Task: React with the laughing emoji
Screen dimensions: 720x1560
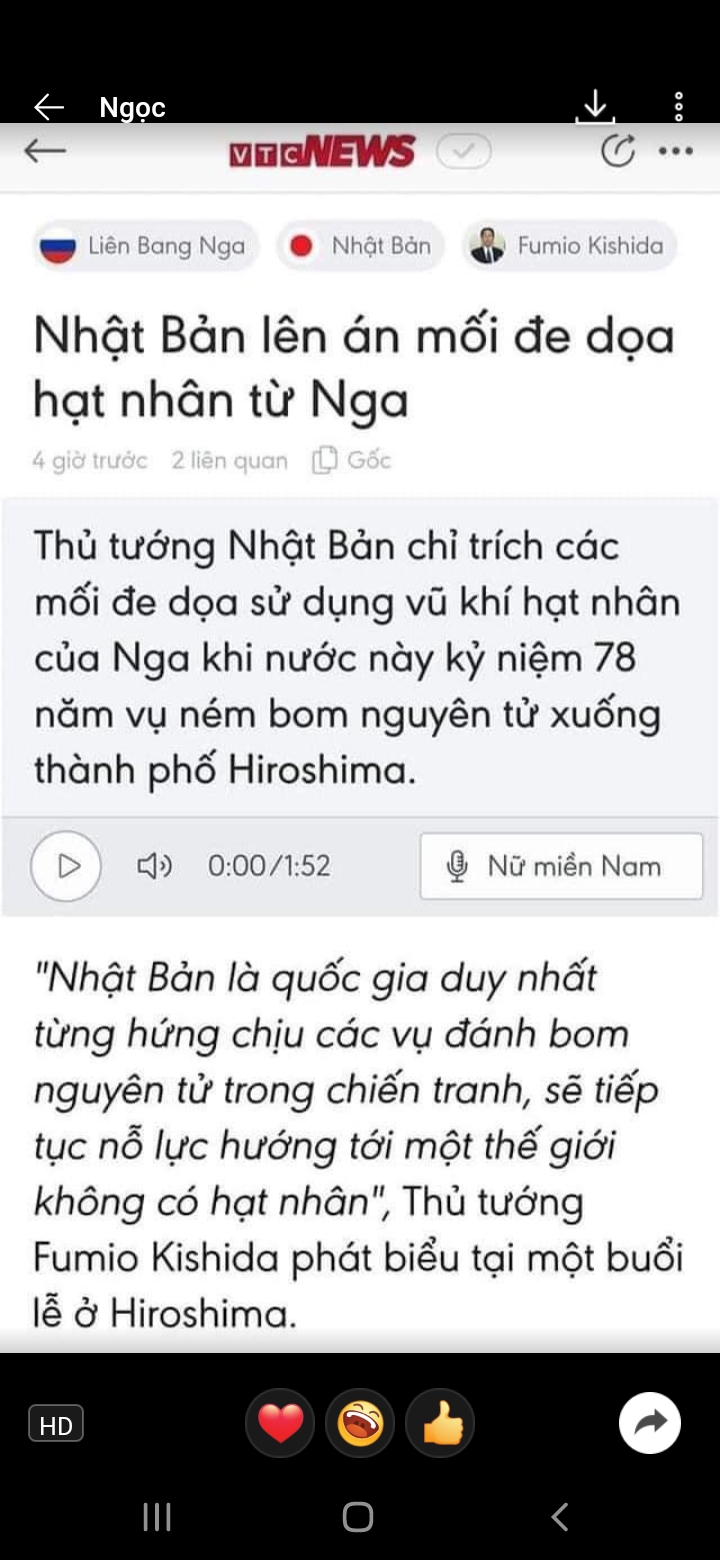Action: pos(360,1423)
